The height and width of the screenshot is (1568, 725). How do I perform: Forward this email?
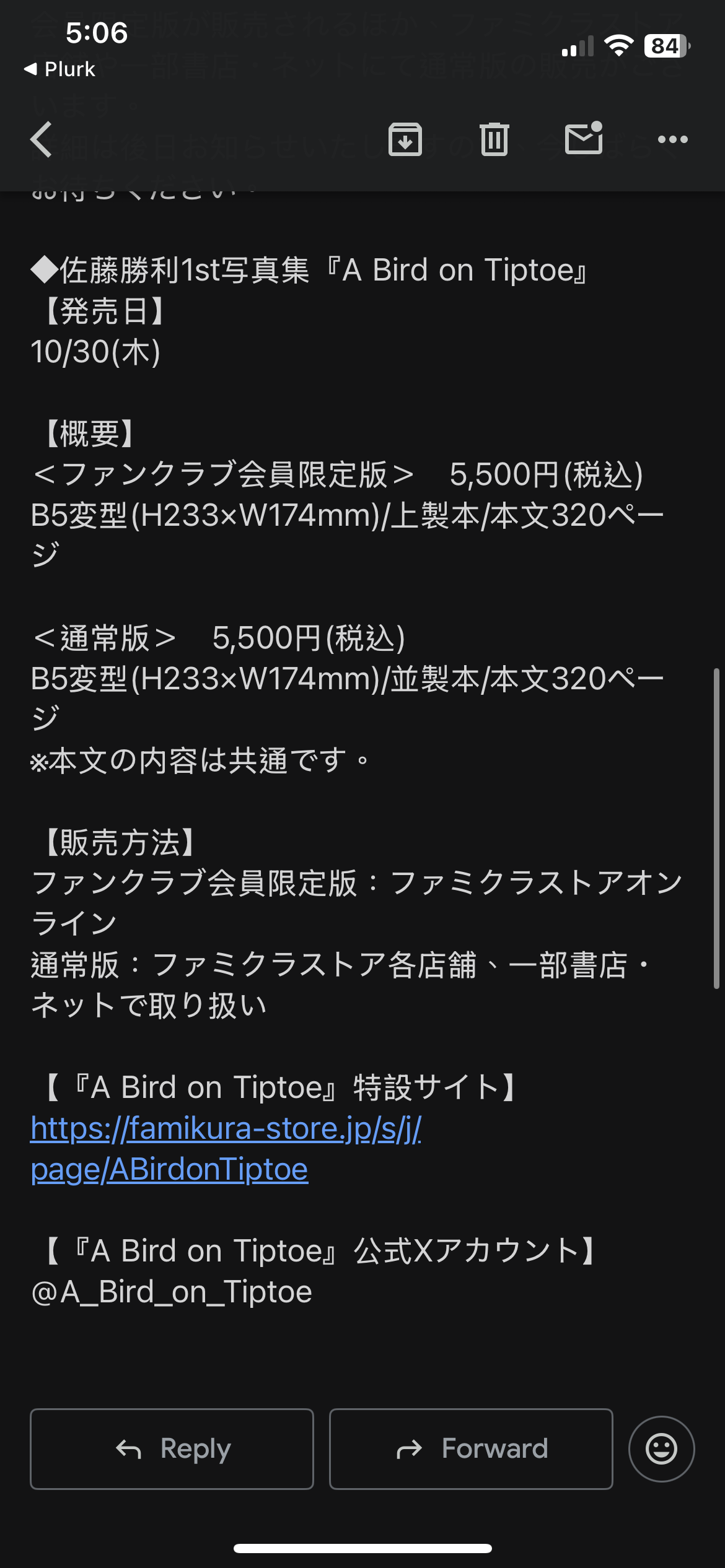click(x=471, y=1448)
